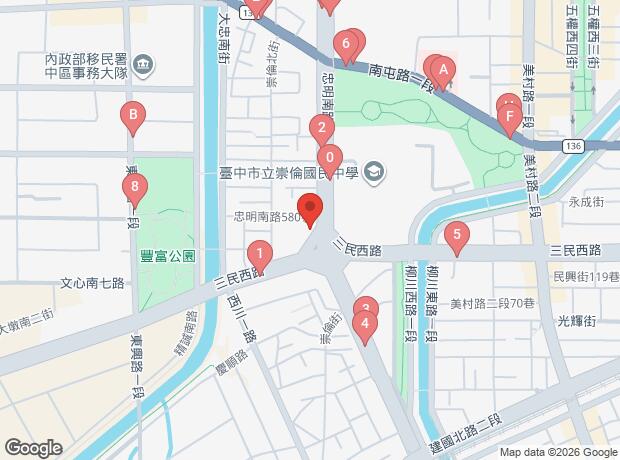Select map marker 8 near 豐富公園
The height and width of the screenshot is (460, 620).
click(135, 189)
